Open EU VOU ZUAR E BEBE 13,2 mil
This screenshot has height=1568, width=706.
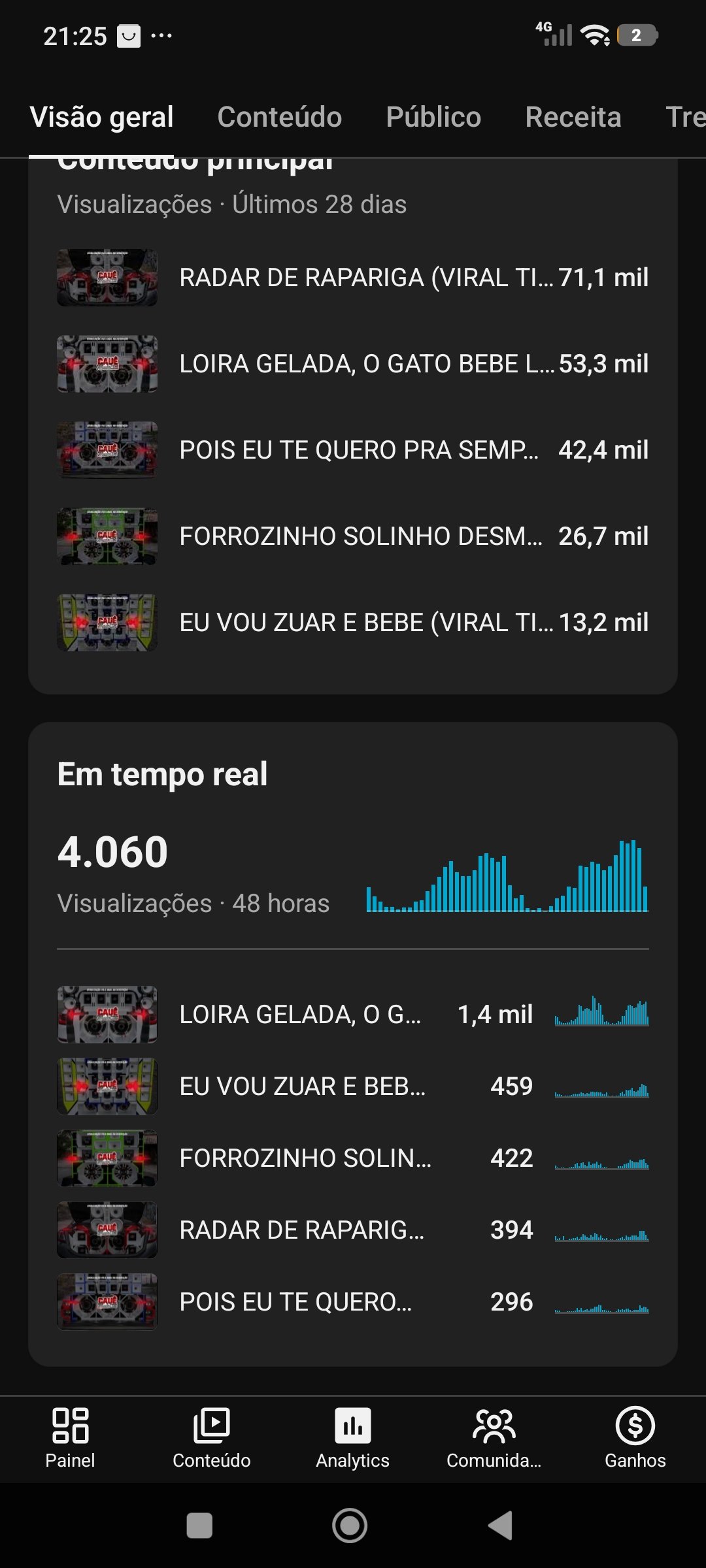353,623
